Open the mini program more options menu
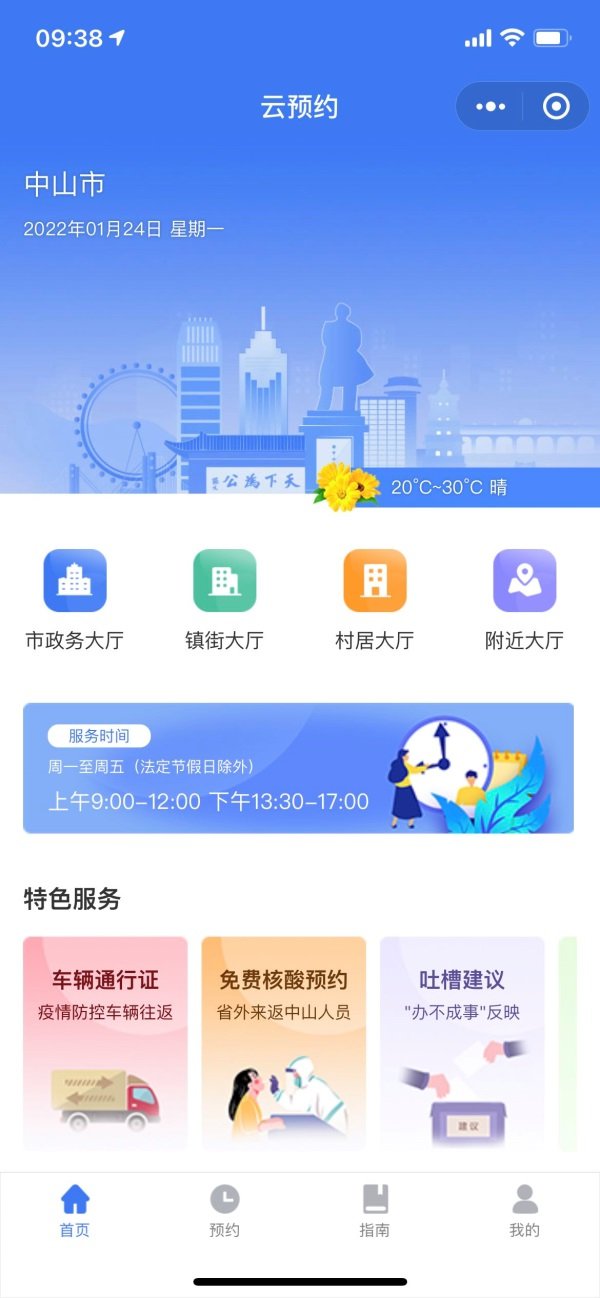The image size is (600, 1298). coord(491,107)
